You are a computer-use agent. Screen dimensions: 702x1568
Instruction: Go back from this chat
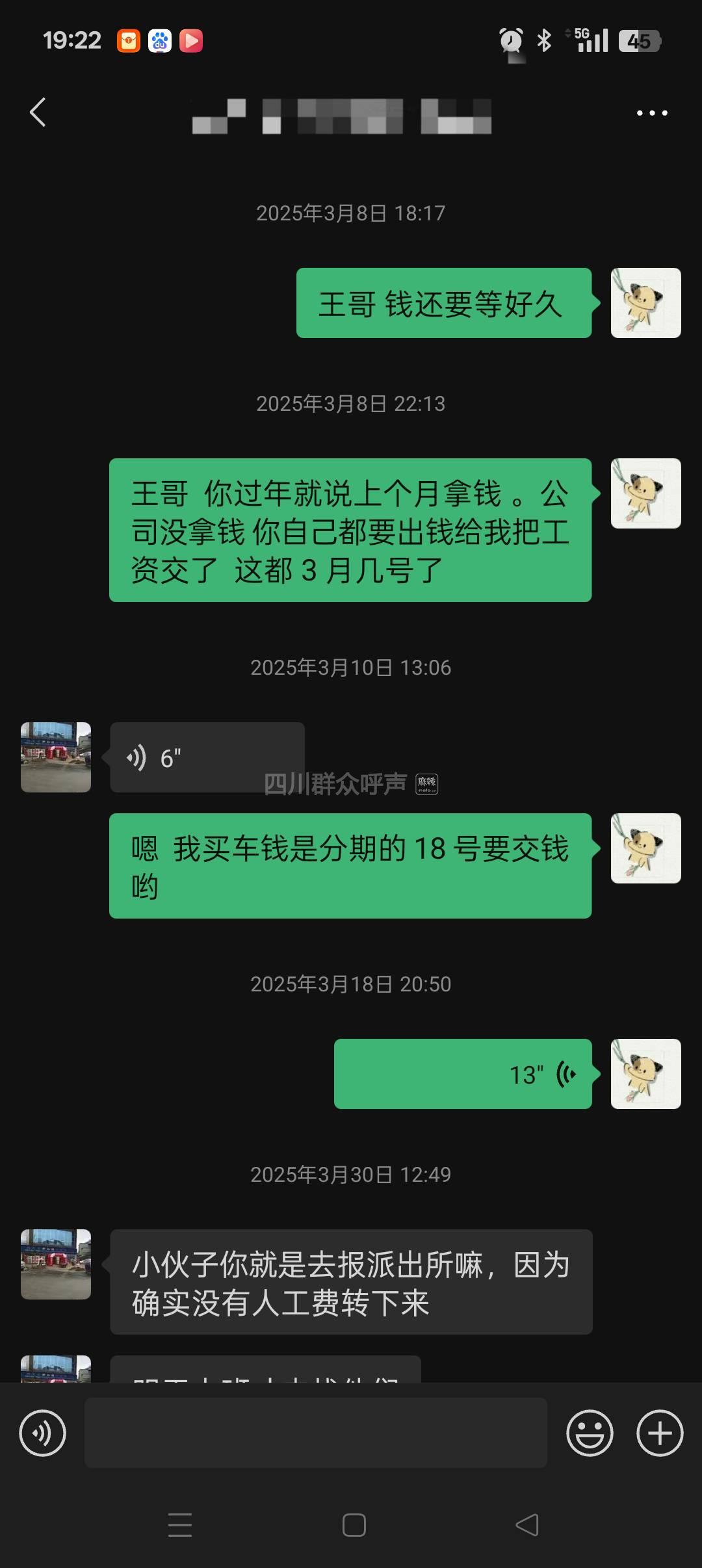(38, 112)
